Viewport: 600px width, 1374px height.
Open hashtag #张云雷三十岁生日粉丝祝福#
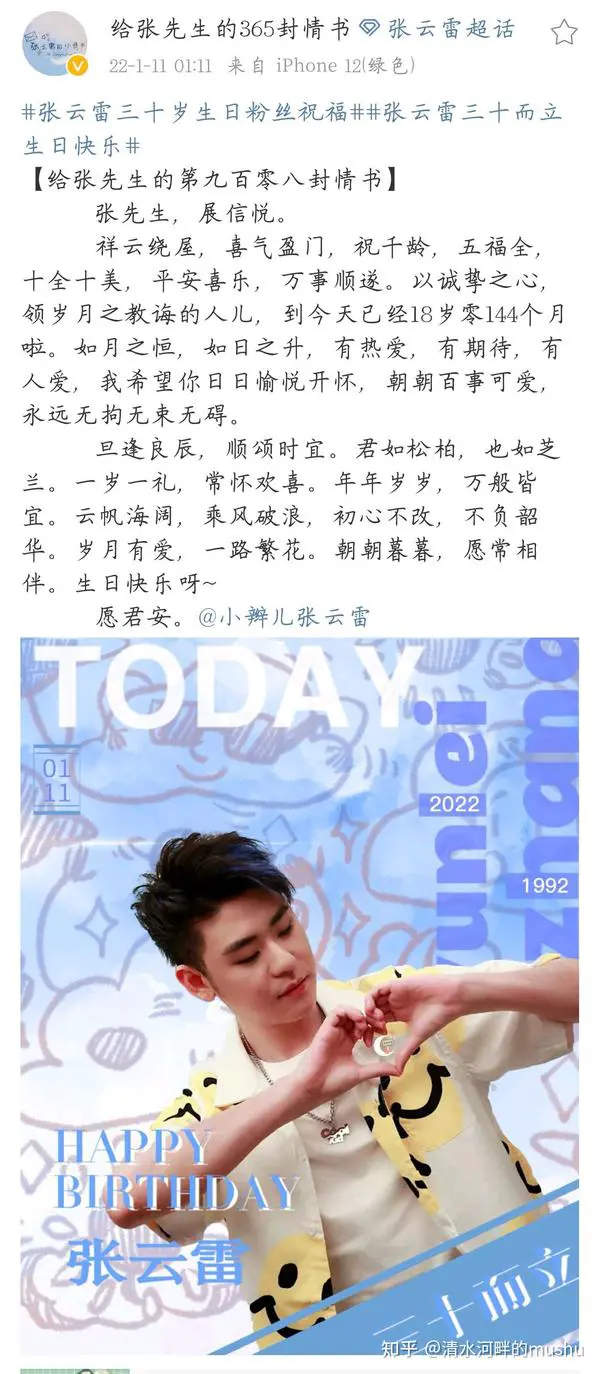(186, 113)
